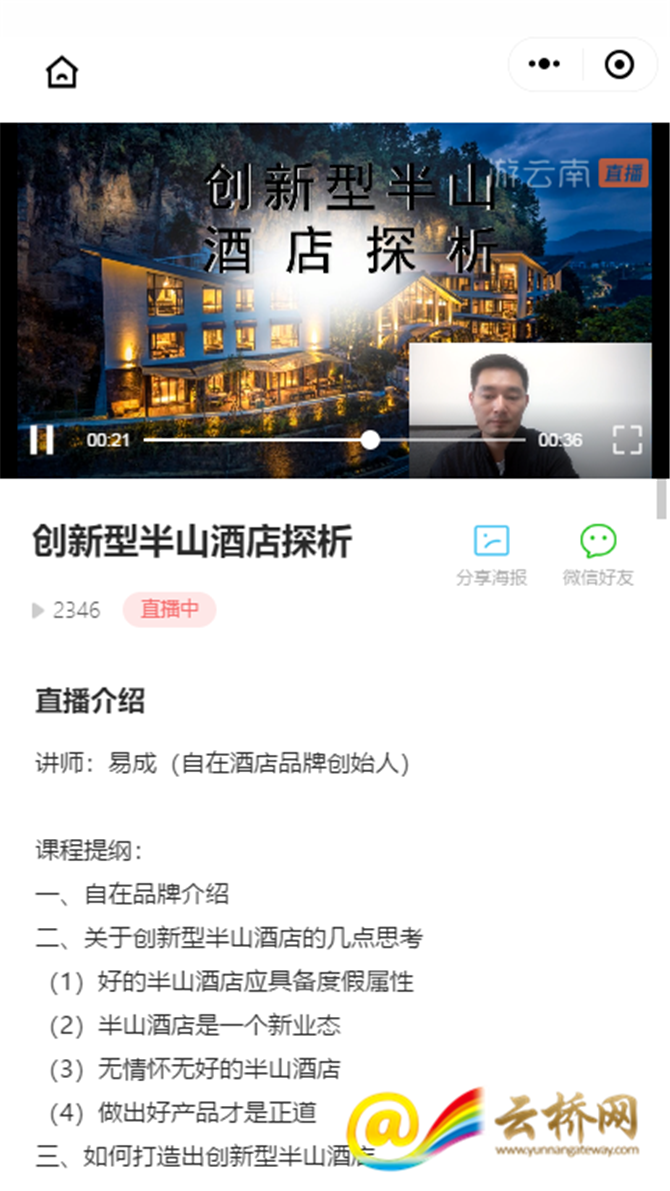This screenshot has height=1191, width=670.
Task: Close the mini program with circle button
Action: [620, 65]
